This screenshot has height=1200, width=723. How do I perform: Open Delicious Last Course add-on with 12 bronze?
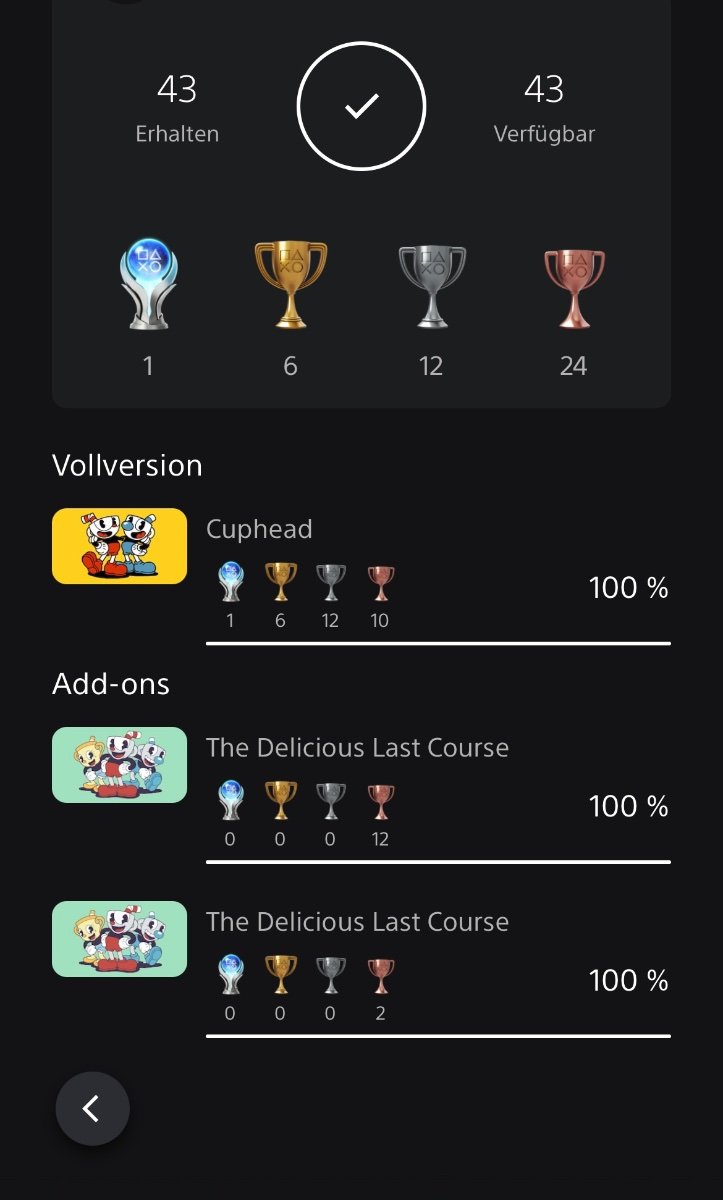pyautogui.click(x=361, y=795)
